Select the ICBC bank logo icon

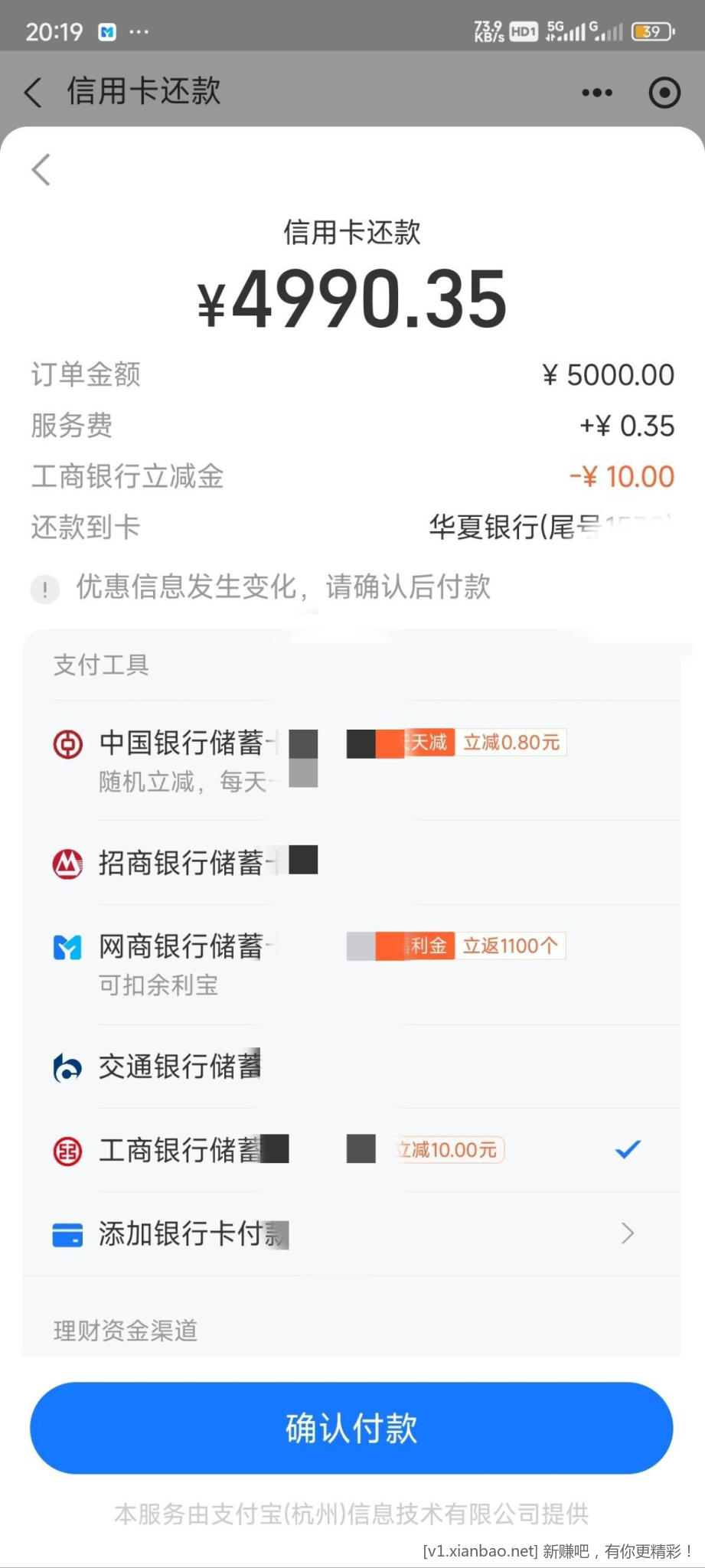tap(67, 1148)
